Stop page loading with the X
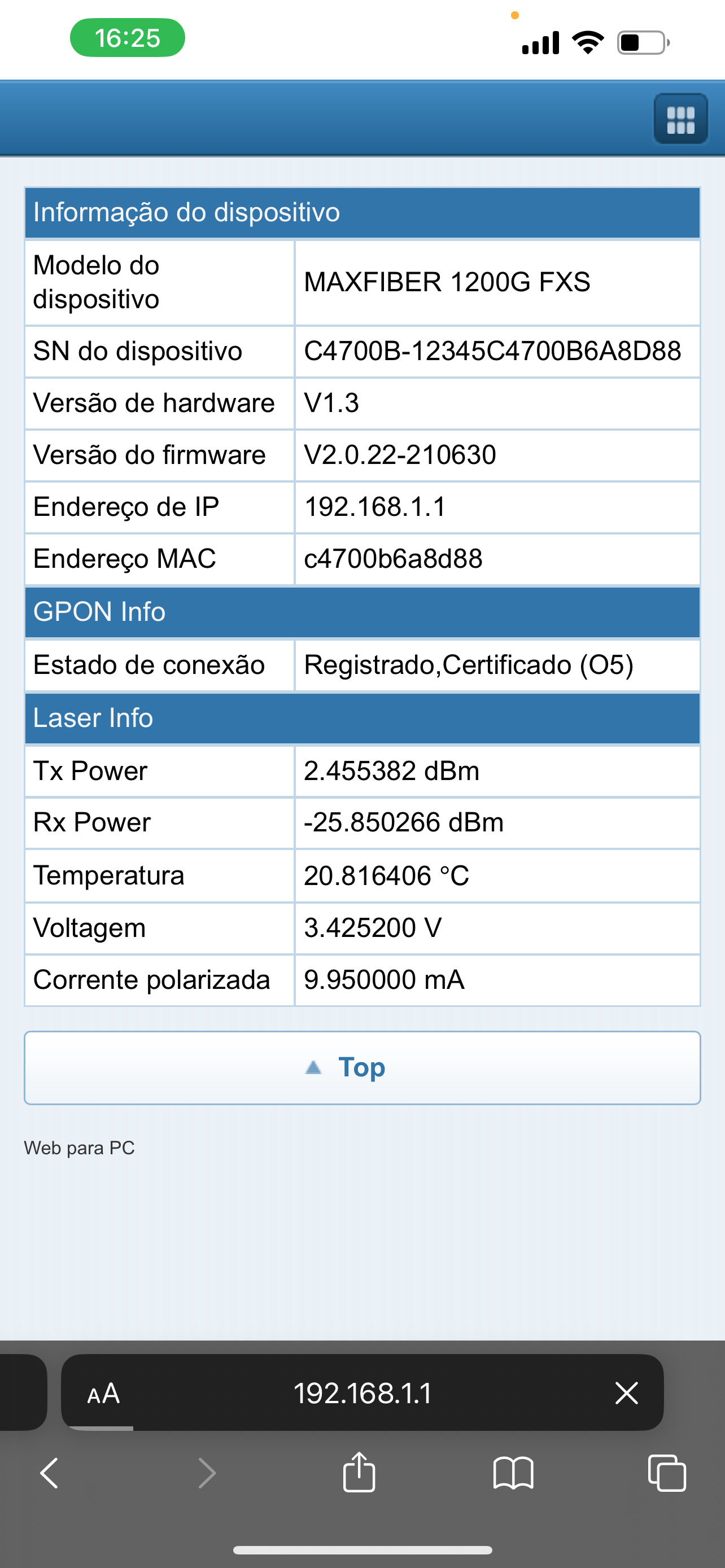The width and height of the screenshot is (725, 1568). click(626, 1392)
